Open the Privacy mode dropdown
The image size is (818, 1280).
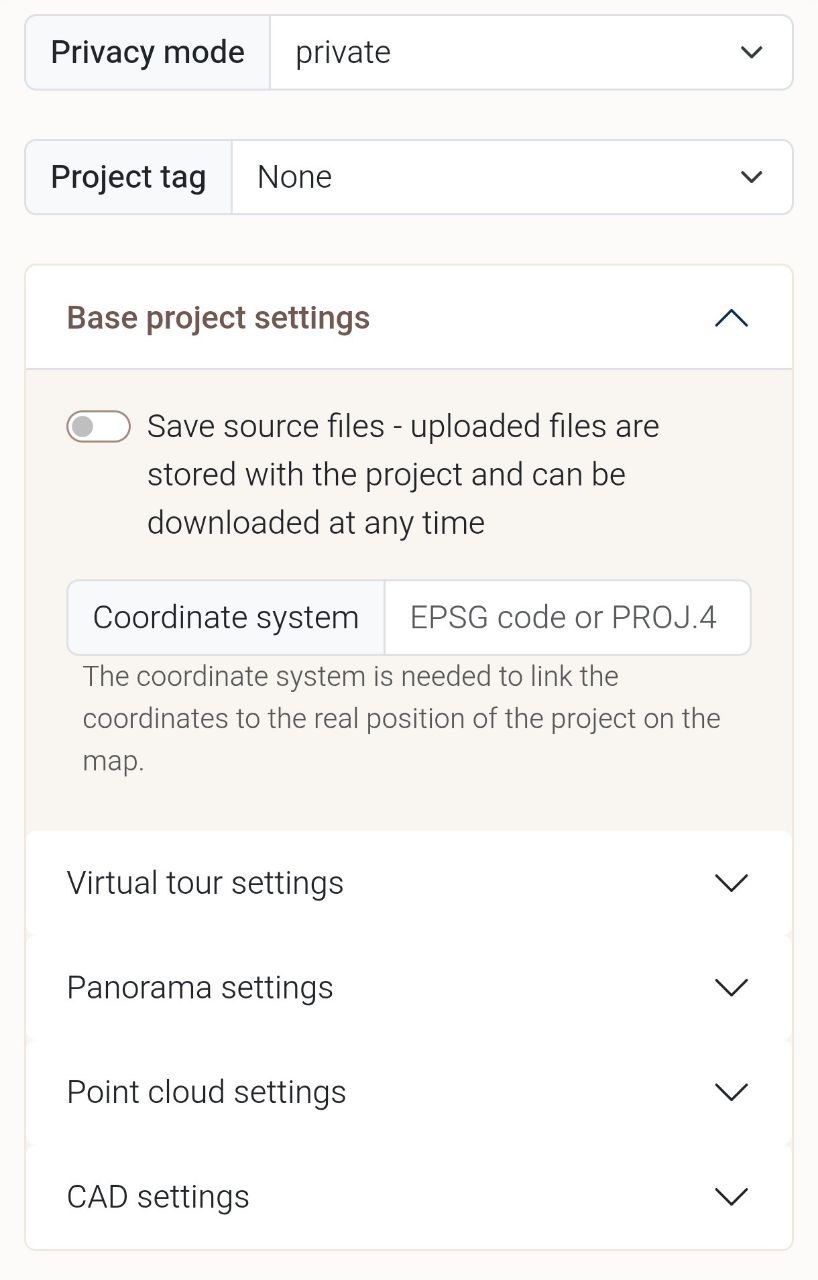click(x=530, y=52)
